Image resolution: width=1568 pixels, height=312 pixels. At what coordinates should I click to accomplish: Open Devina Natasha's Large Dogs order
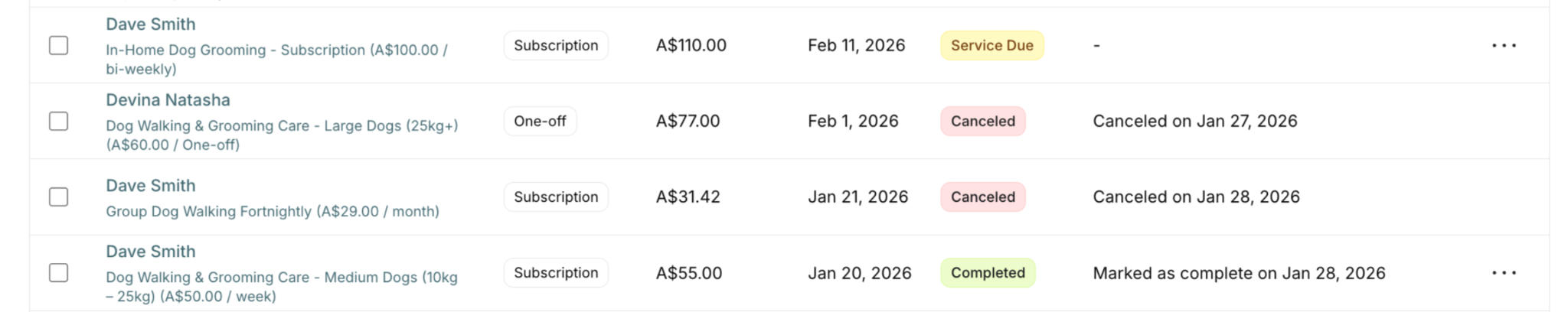282,135
